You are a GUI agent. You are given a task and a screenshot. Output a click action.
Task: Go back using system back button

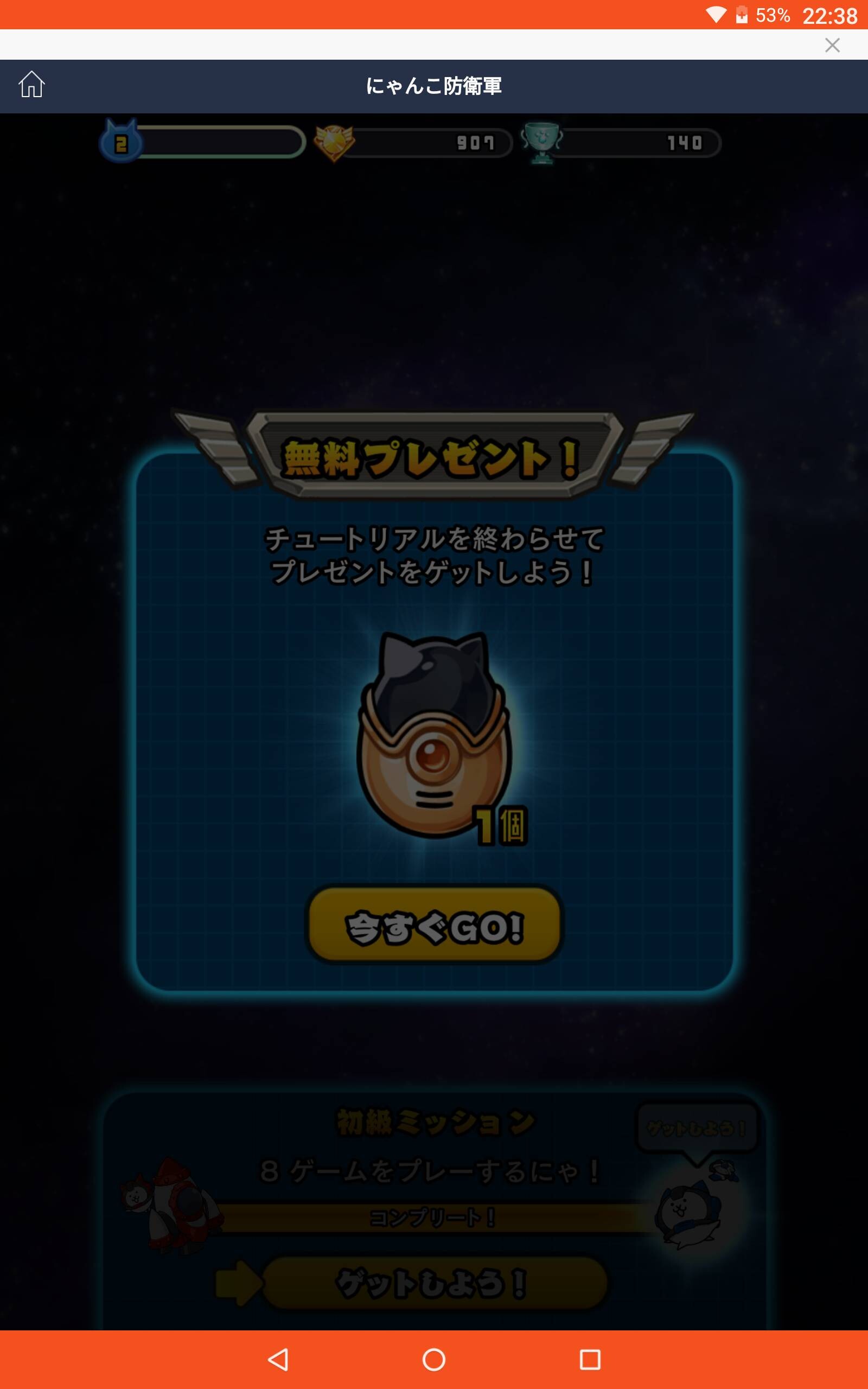[x=278, y=1360]
